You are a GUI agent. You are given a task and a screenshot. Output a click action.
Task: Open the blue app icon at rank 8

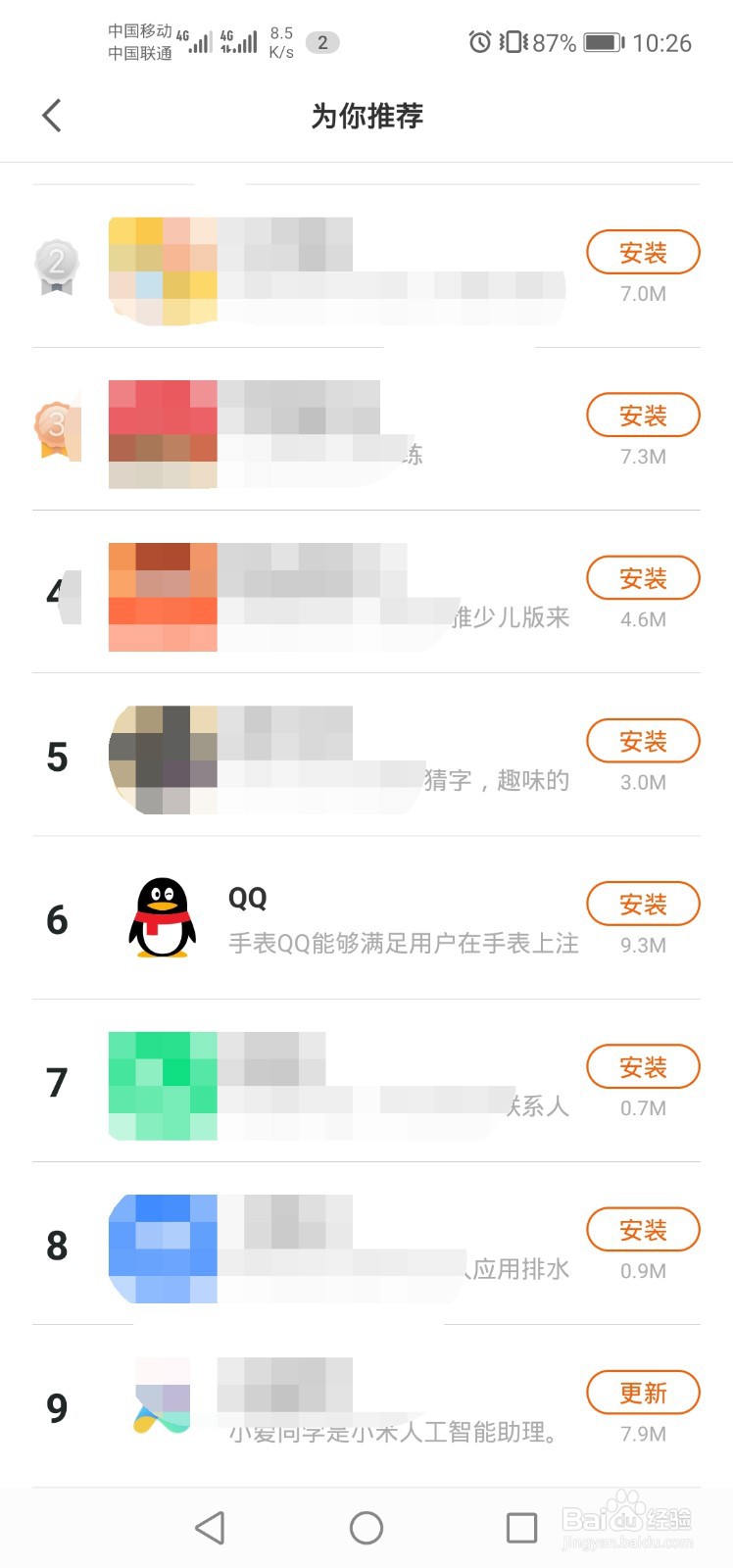pyautogui.click(x=162, y=1245)
